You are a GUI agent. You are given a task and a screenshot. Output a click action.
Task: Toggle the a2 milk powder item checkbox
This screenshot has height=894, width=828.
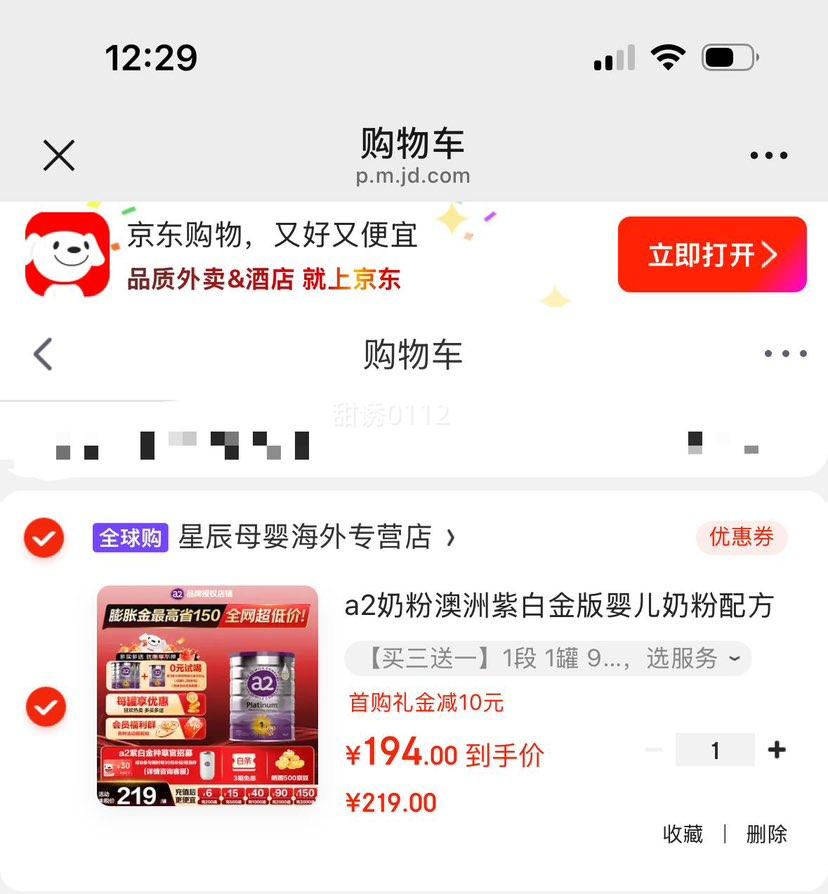point(44,707)
